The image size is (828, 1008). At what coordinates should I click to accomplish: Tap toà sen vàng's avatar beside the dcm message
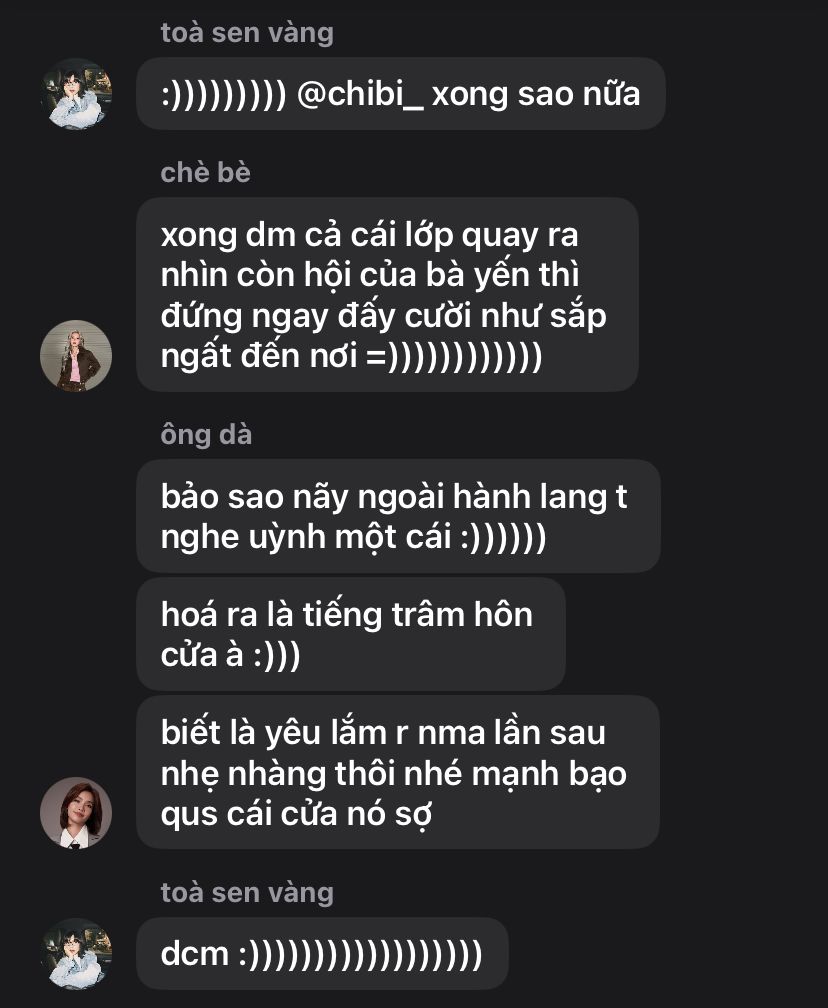click(76, 953)
